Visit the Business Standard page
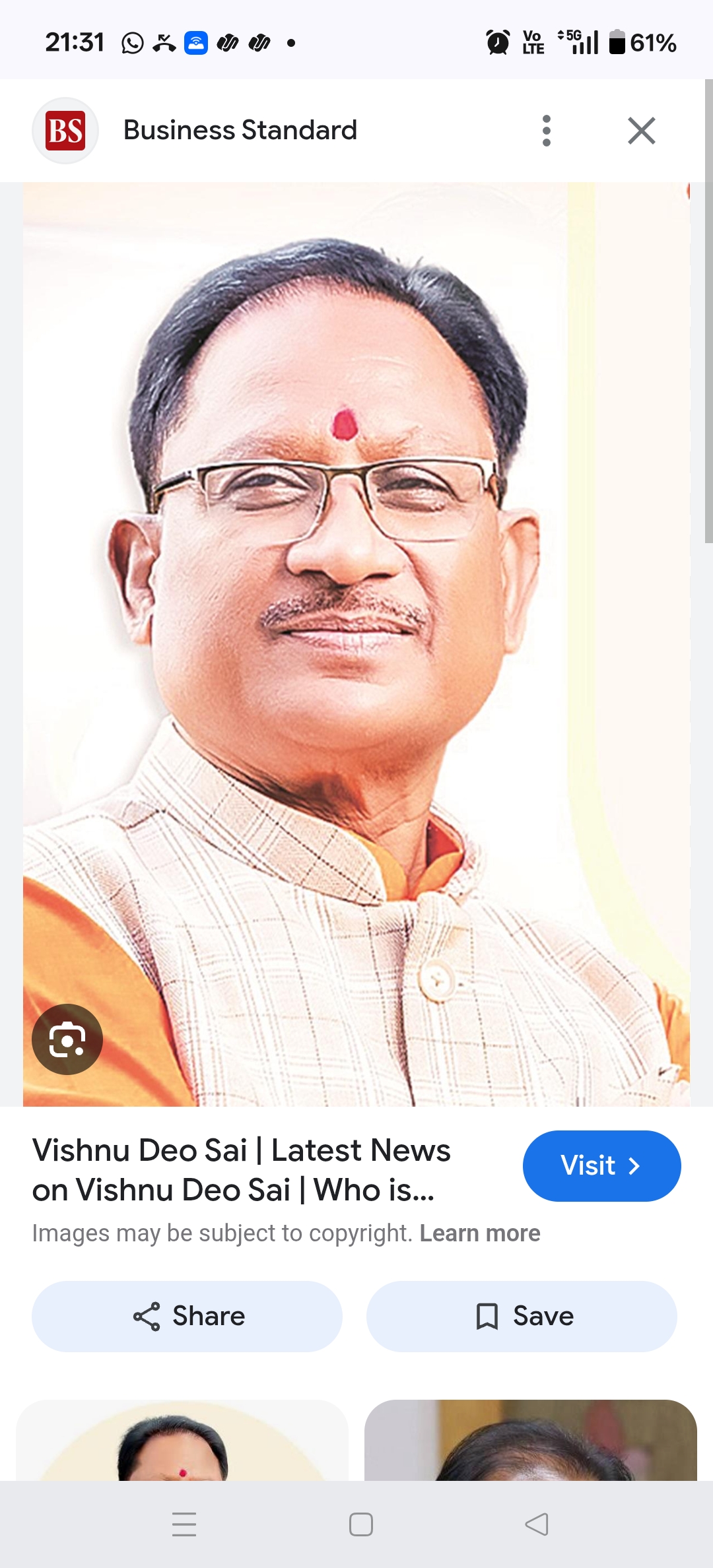713x1568 pixels. 601,1165
